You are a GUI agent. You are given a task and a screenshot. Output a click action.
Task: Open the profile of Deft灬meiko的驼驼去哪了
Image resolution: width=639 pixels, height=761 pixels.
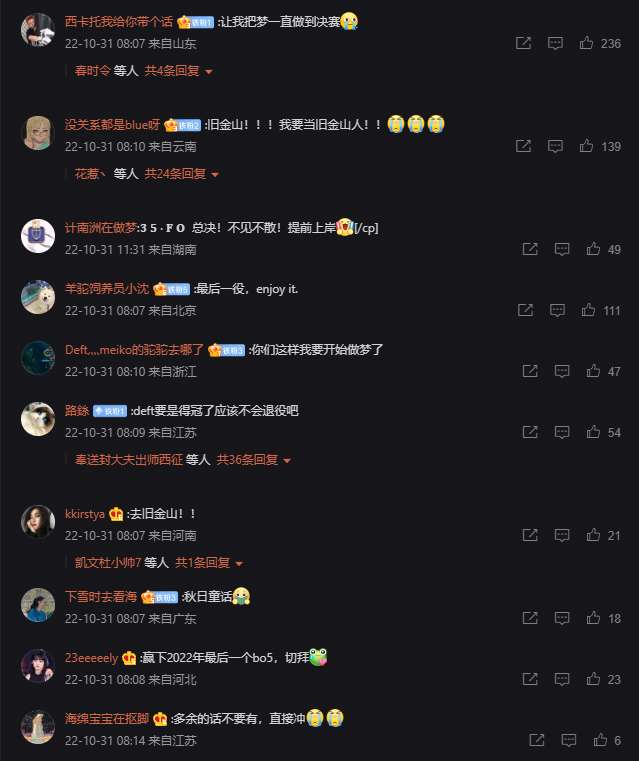(134, 350)
